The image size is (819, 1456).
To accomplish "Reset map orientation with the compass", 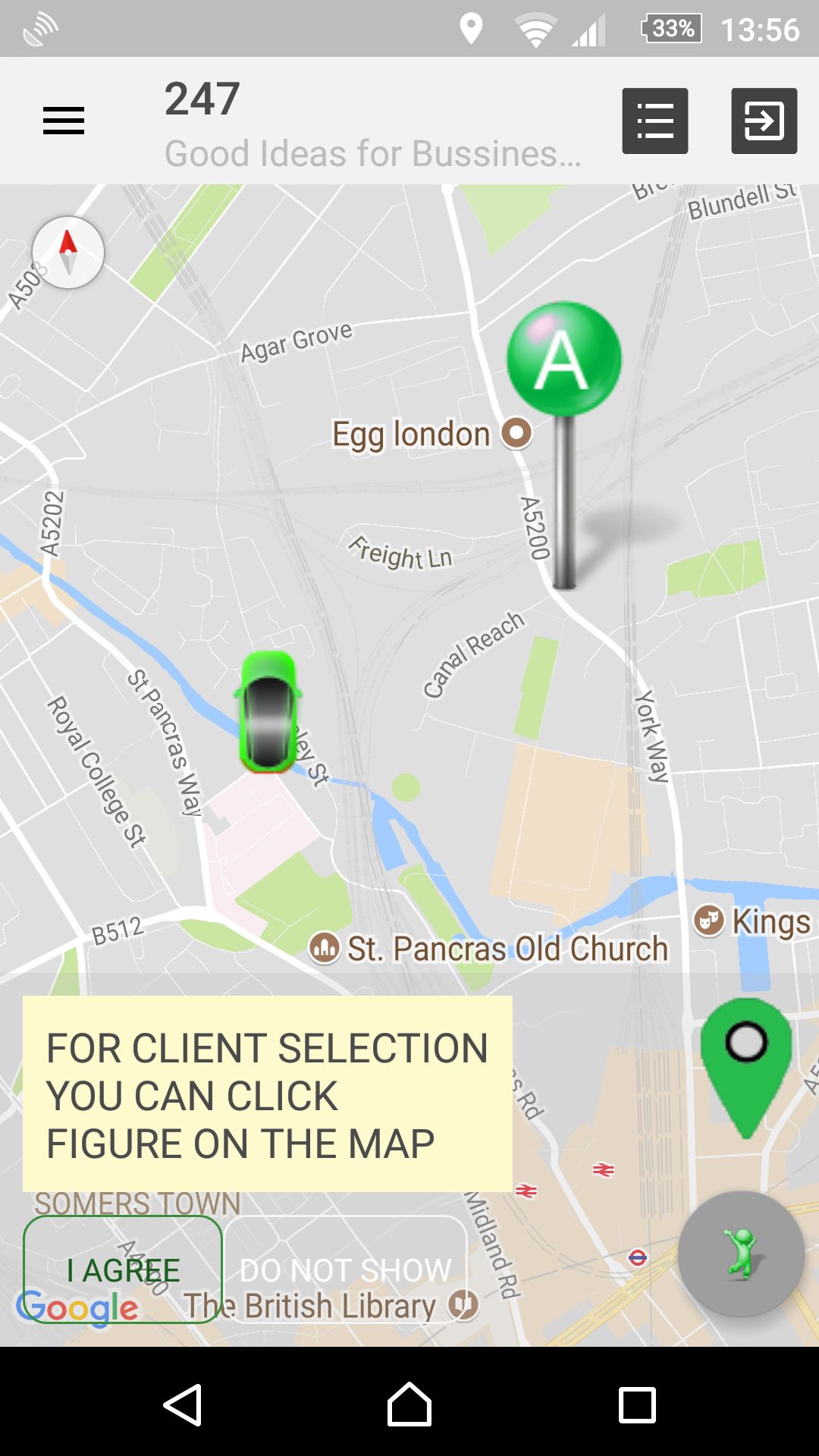I will pyautogui.click(x=68, y=253).
